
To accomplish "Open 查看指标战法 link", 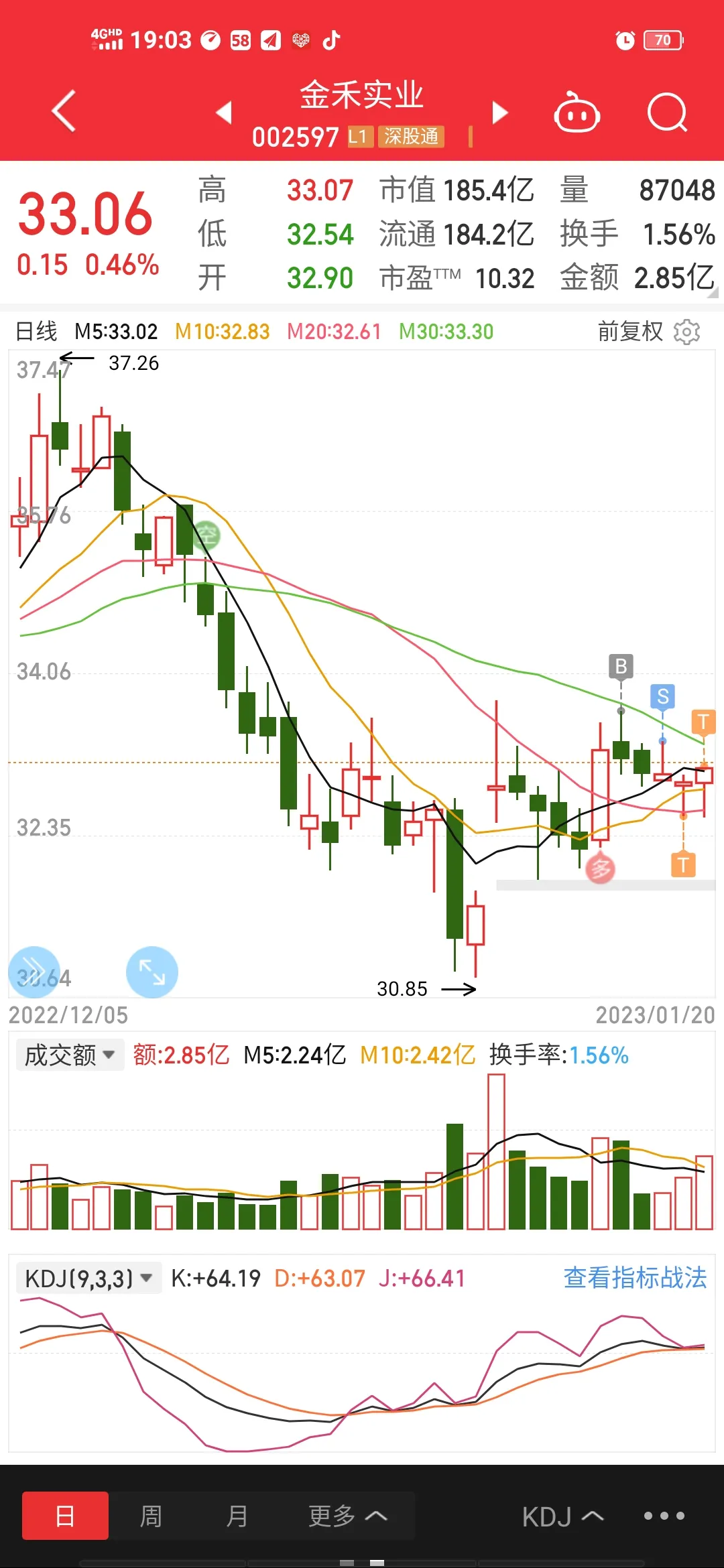I will coord(635,1278).
